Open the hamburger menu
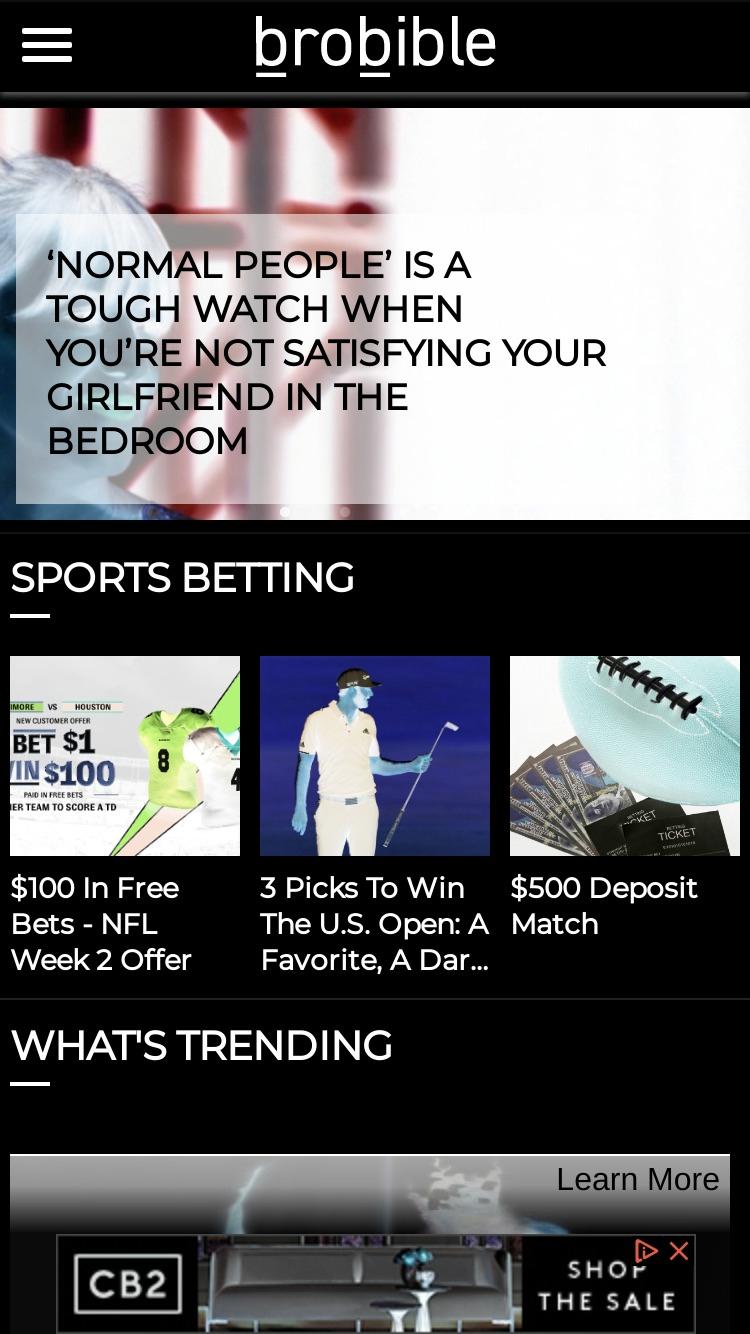 pyautogui.click(x=47, y=45)
